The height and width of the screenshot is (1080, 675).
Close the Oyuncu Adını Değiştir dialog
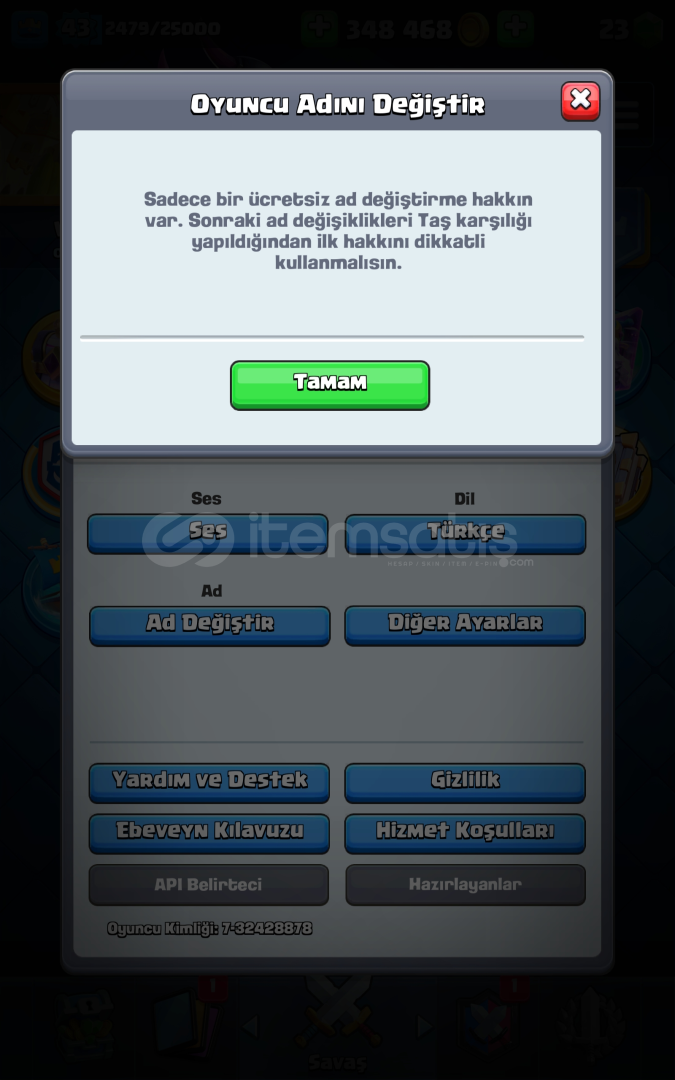click(x=580, y=100)
